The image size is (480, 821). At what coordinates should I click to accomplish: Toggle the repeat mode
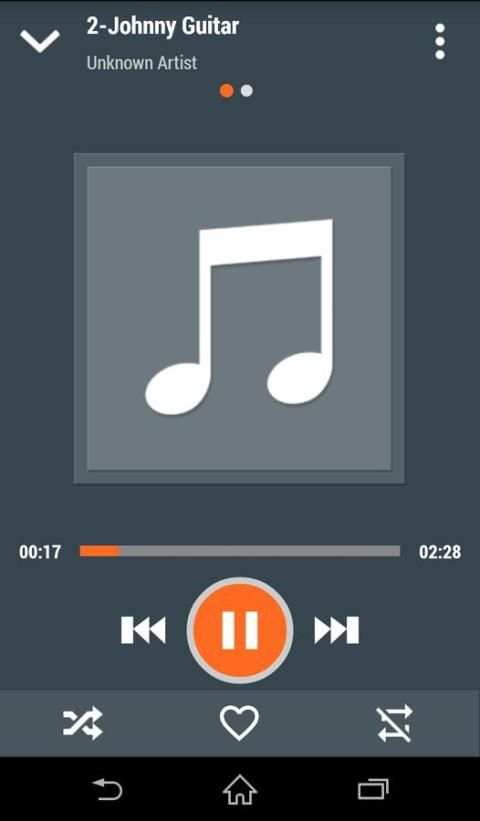point(394,724)
